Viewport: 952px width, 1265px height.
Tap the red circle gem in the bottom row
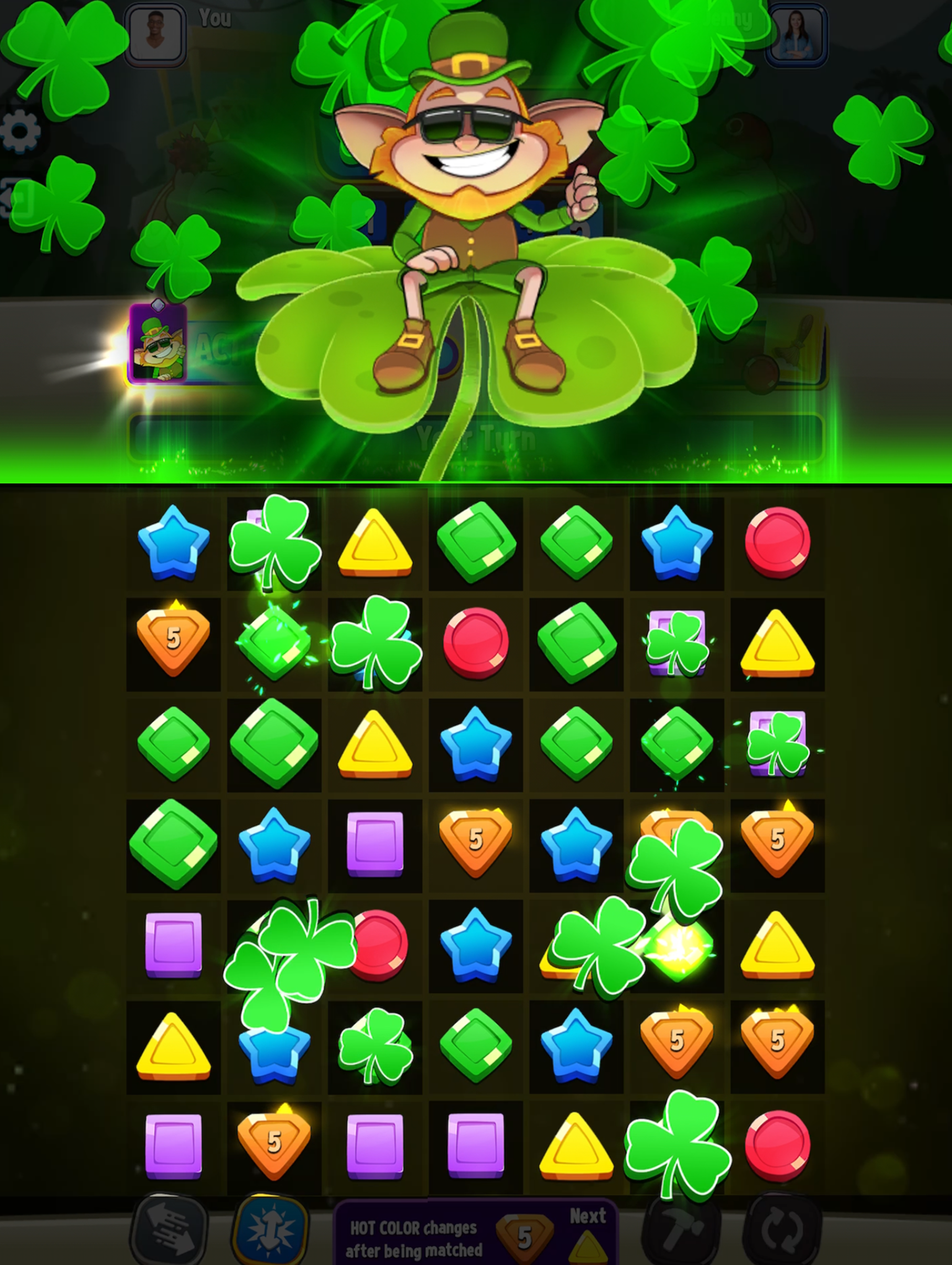click(777, 1146)
